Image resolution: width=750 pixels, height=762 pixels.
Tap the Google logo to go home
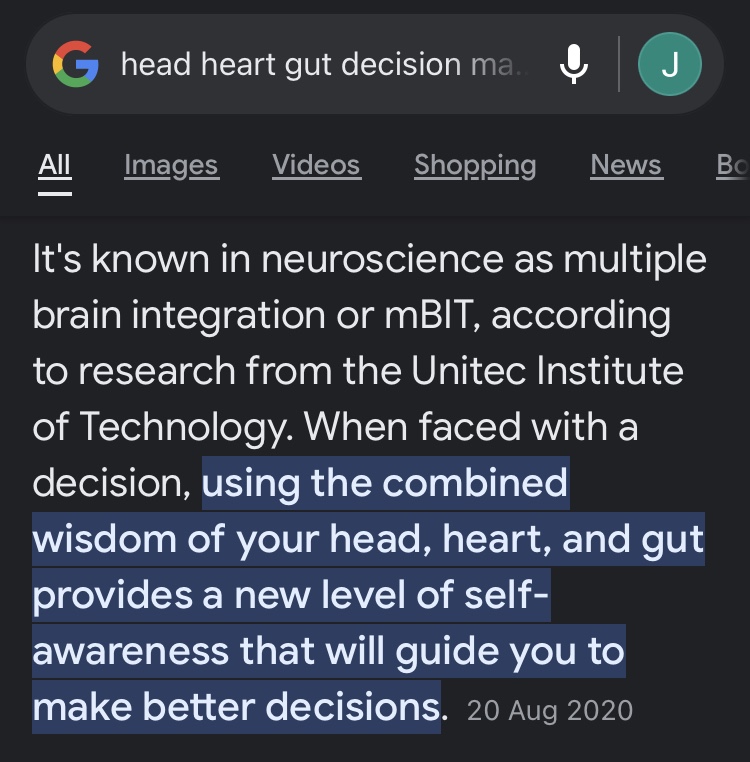click(76, 65)
